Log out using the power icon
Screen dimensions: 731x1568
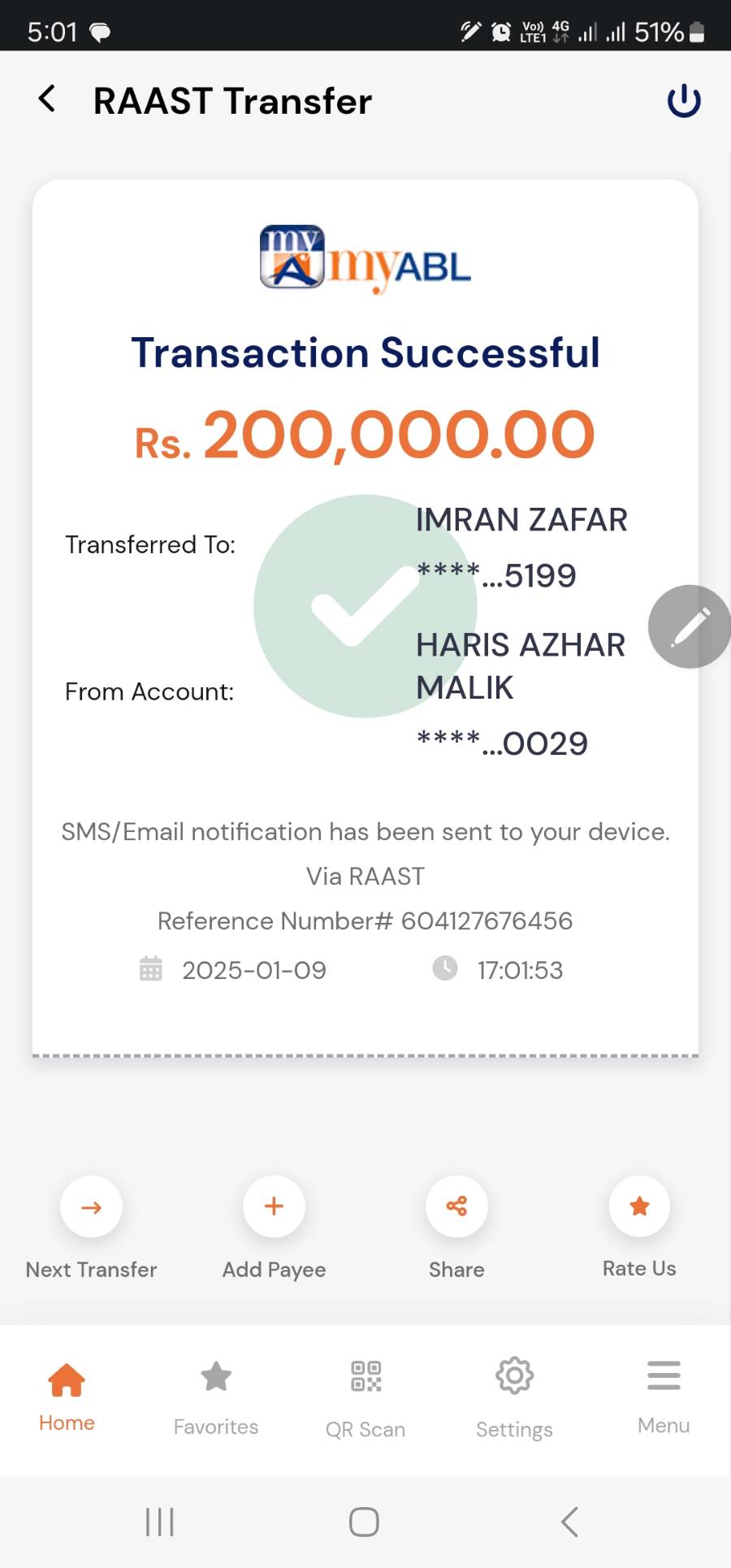(683, 101)
